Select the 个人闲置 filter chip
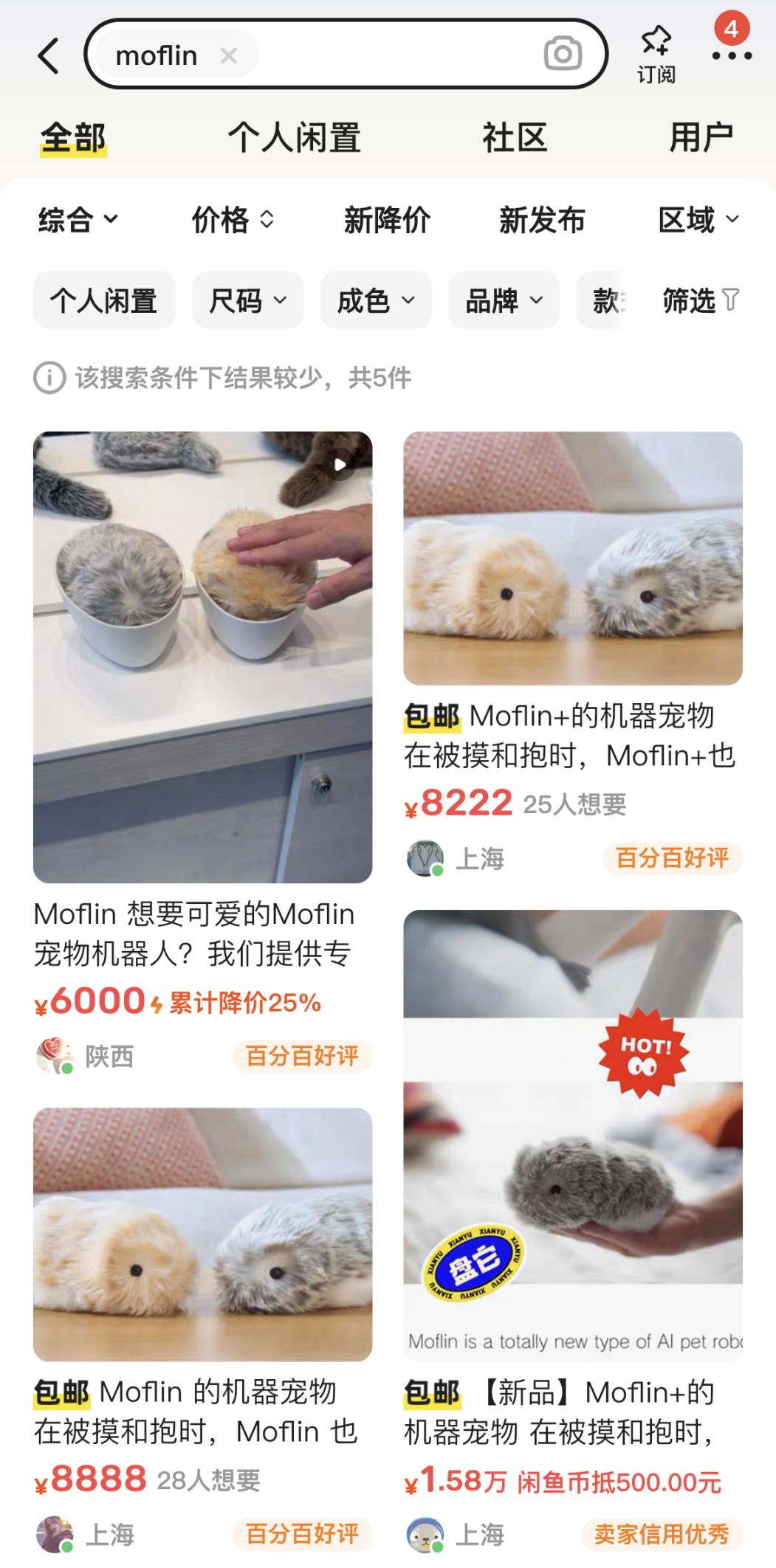The width and height of the screenshot is (776, 1568). (104, 300)
